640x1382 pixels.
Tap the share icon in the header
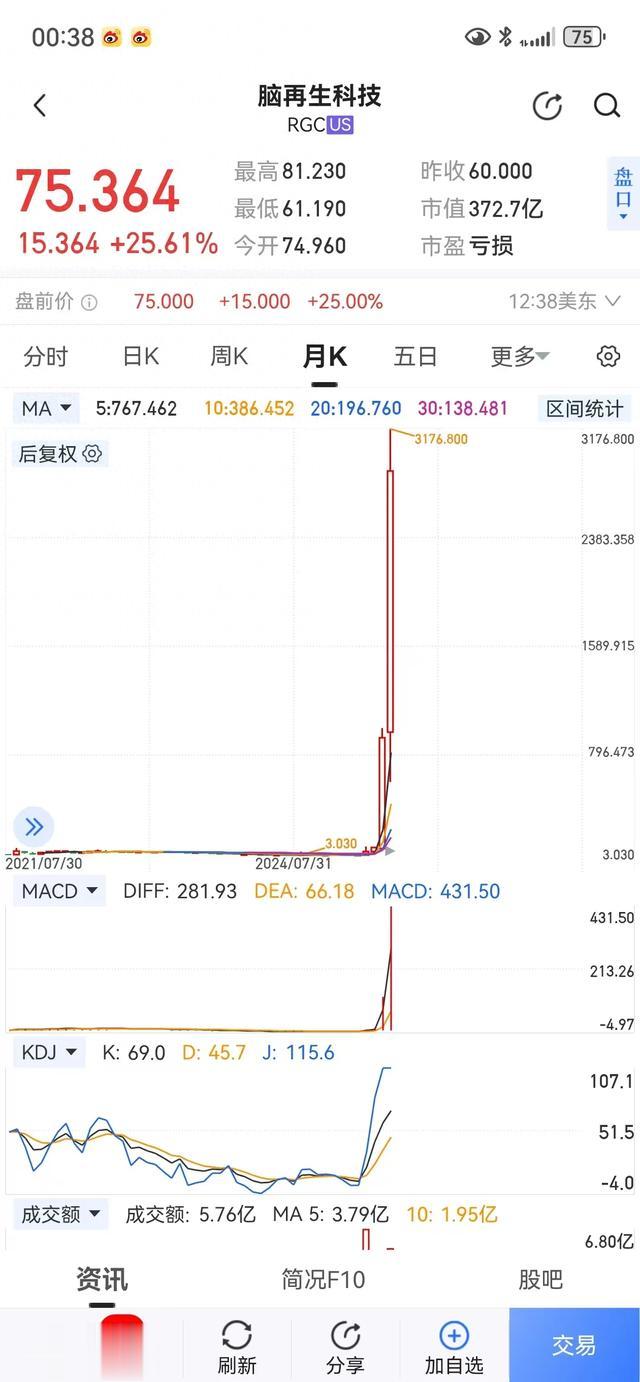tap(547, 105)
